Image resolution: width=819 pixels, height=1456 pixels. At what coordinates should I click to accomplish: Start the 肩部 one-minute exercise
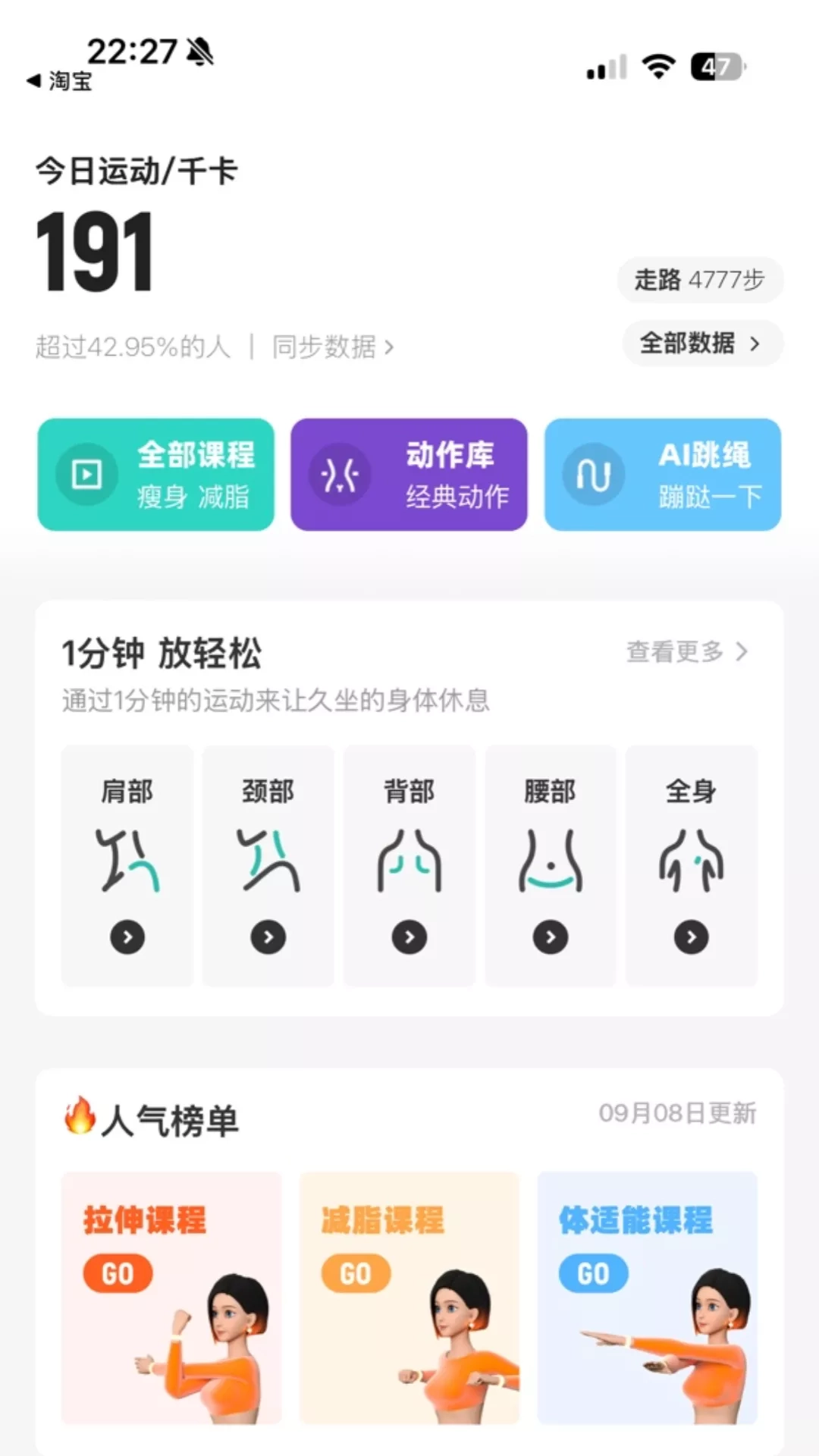[127, 866]
